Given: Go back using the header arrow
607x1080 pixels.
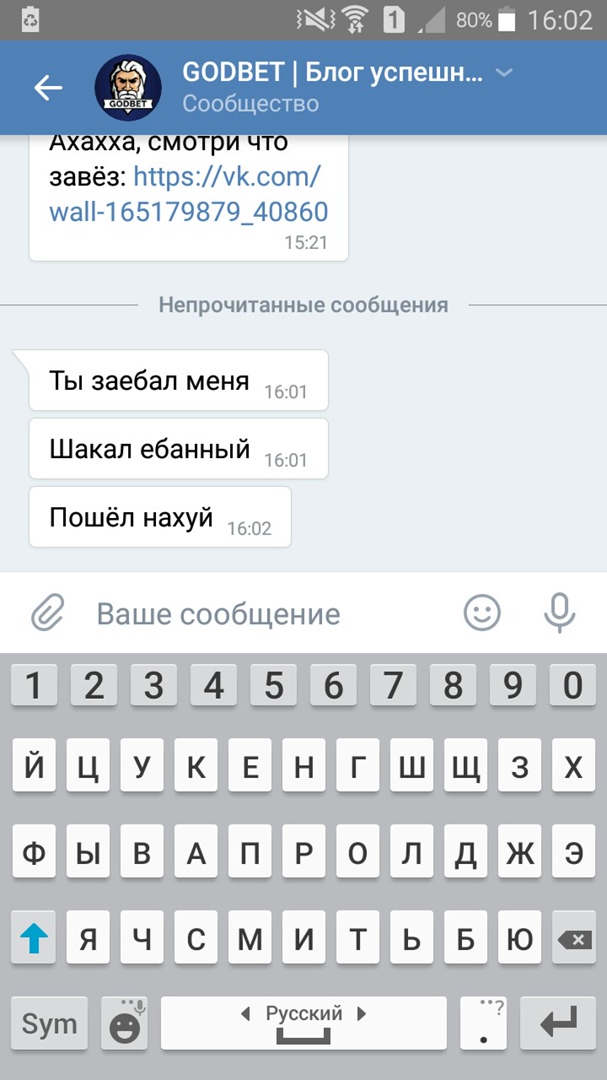Looking at the screenshot, I should [48, 88].
